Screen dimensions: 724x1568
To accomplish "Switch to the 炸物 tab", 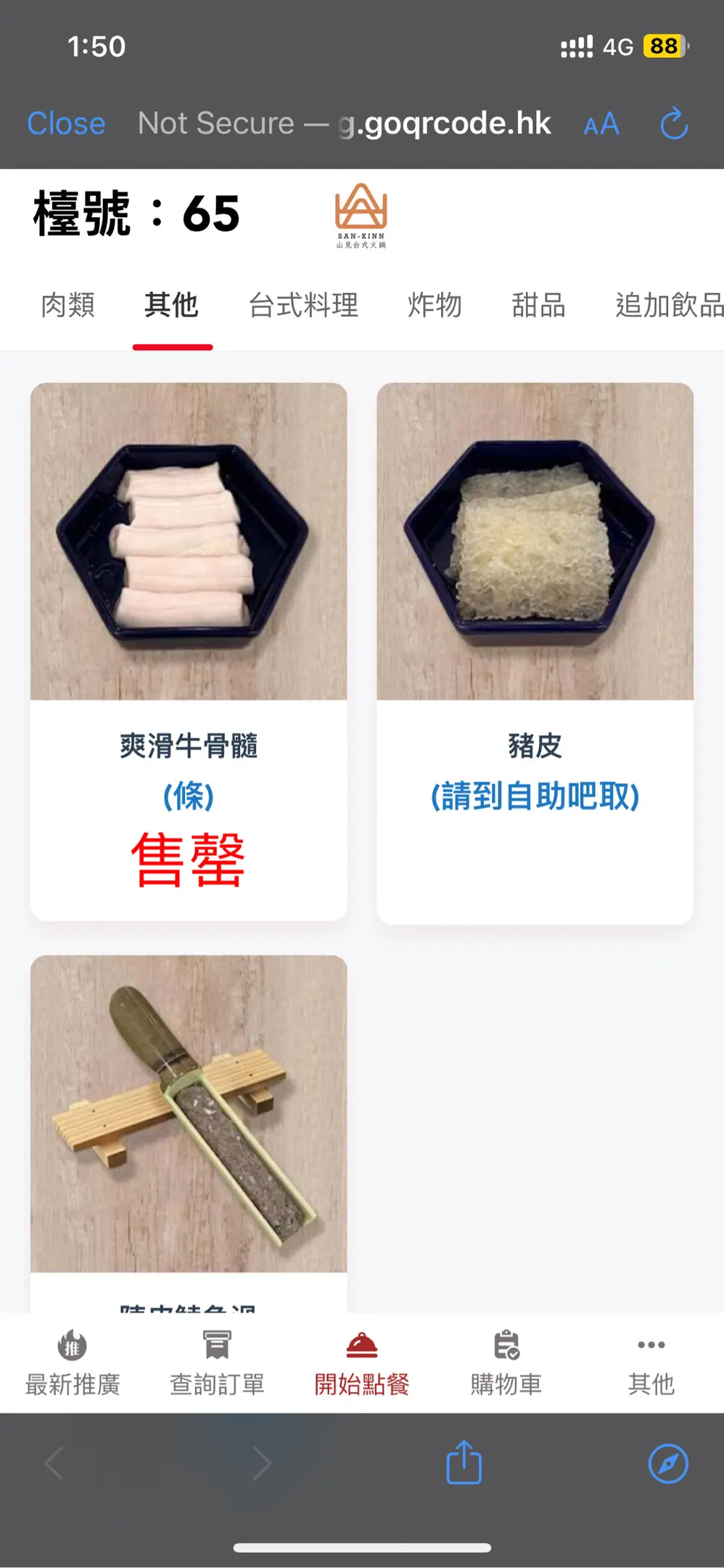I will (x=435, y=305).
